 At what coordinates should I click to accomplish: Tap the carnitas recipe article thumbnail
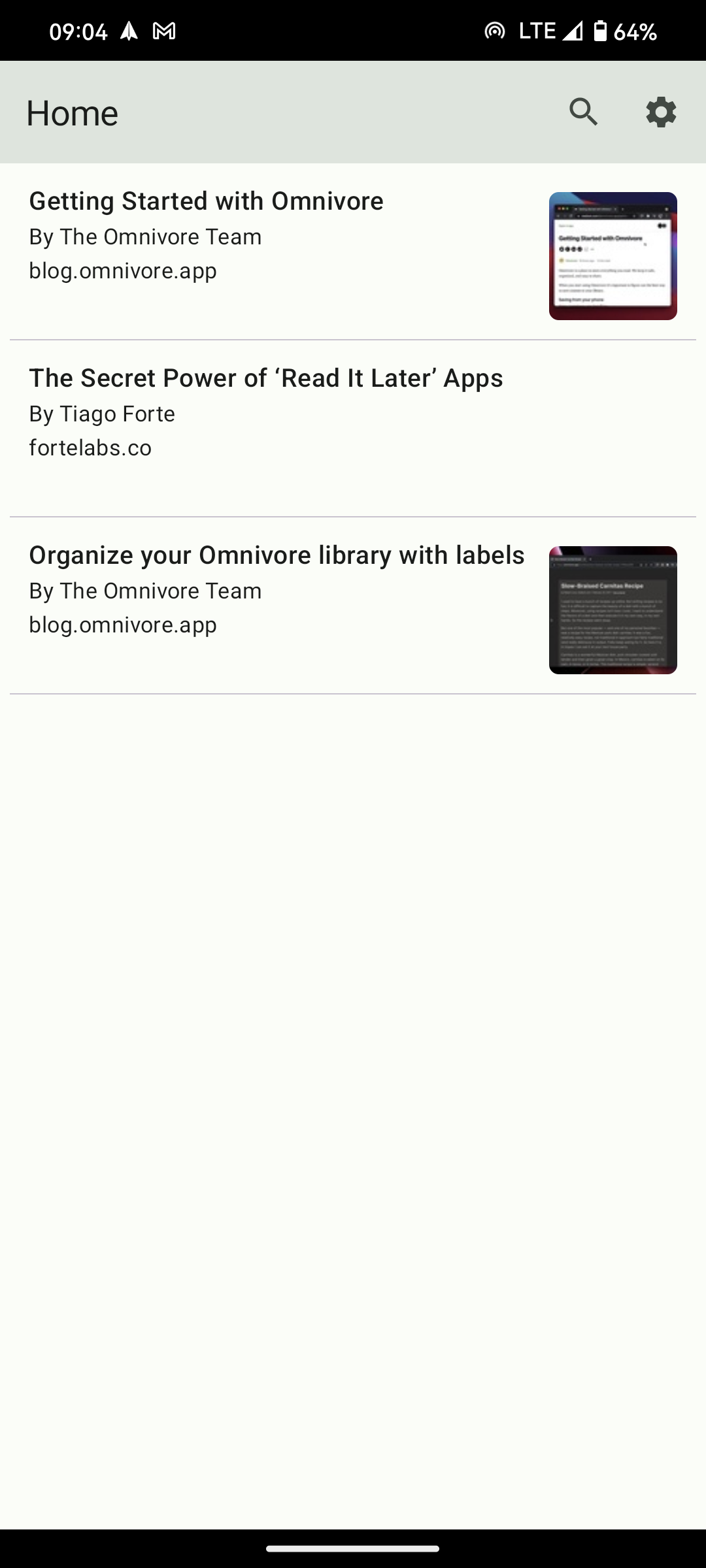[613, 609]
